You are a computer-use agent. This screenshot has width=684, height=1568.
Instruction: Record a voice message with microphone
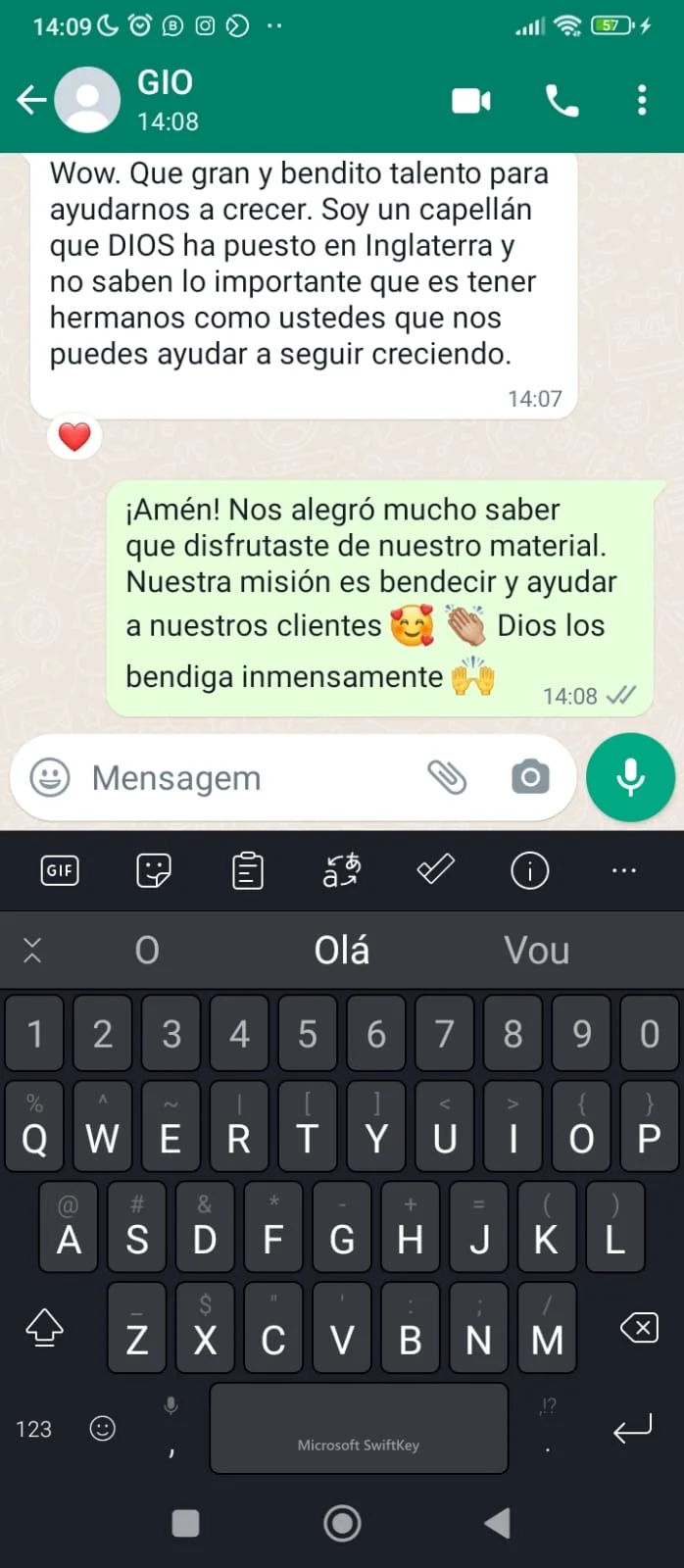click(x=630, y=777)
